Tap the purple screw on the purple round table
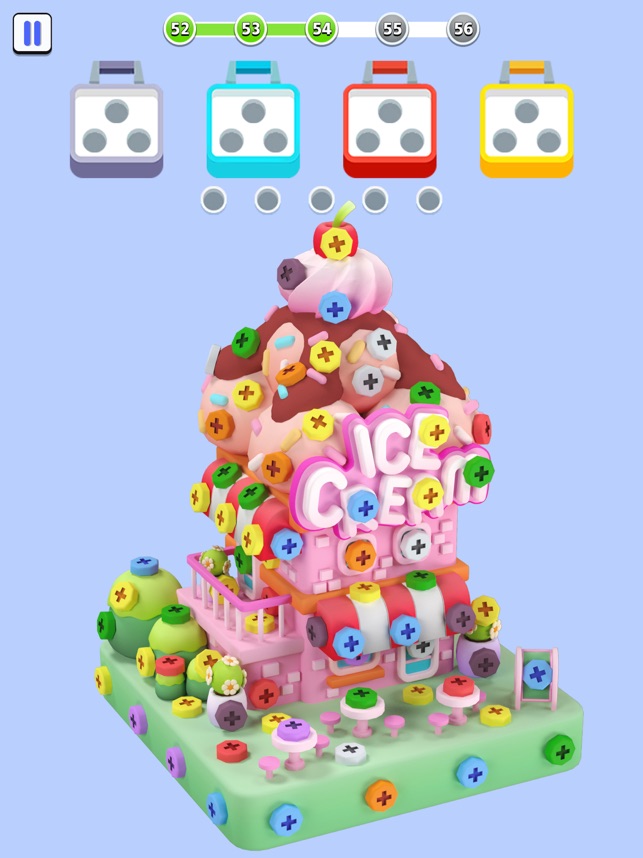 click(293, 729)
